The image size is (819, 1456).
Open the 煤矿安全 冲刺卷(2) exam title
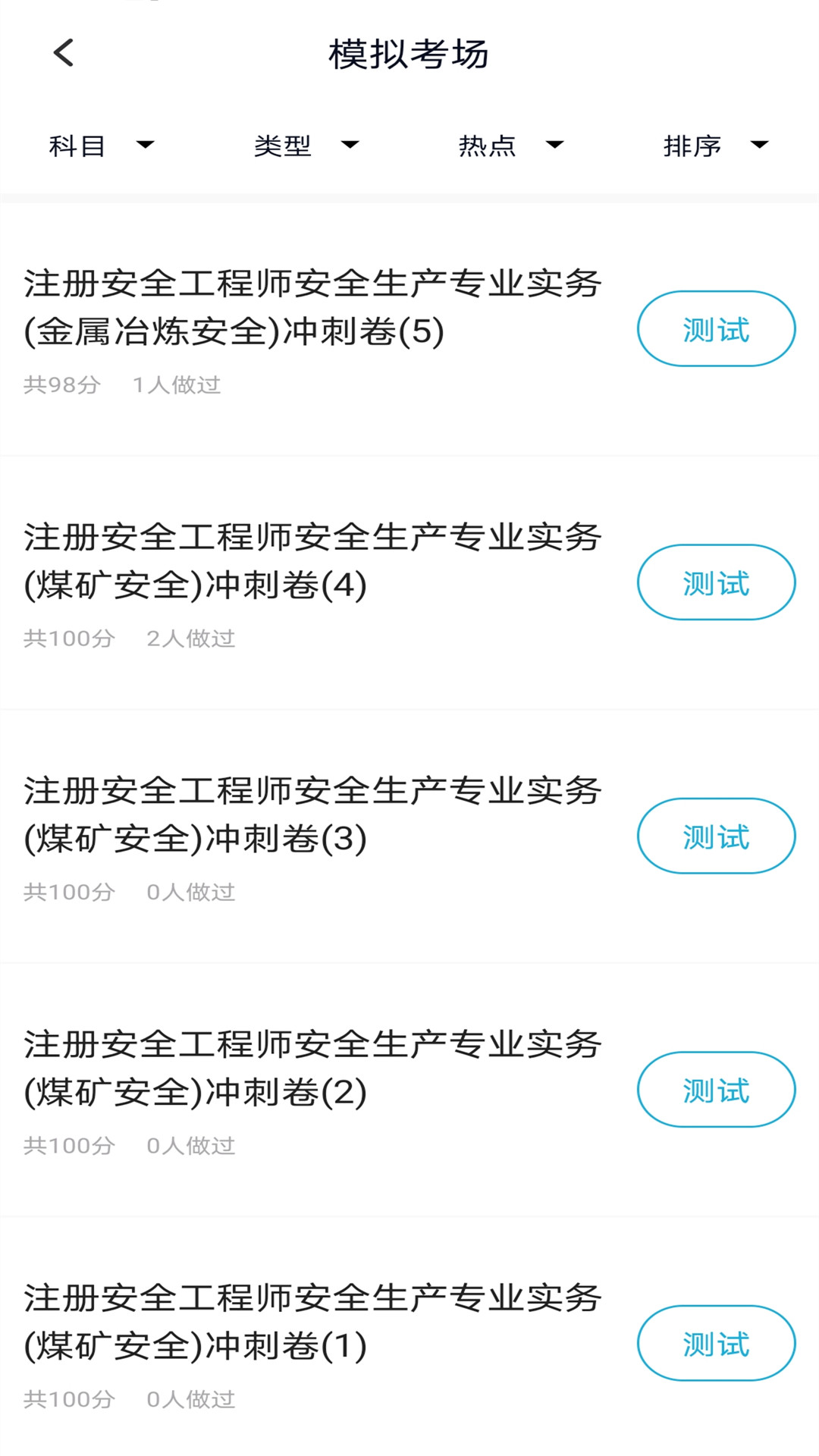click(x=311, y=1067)
